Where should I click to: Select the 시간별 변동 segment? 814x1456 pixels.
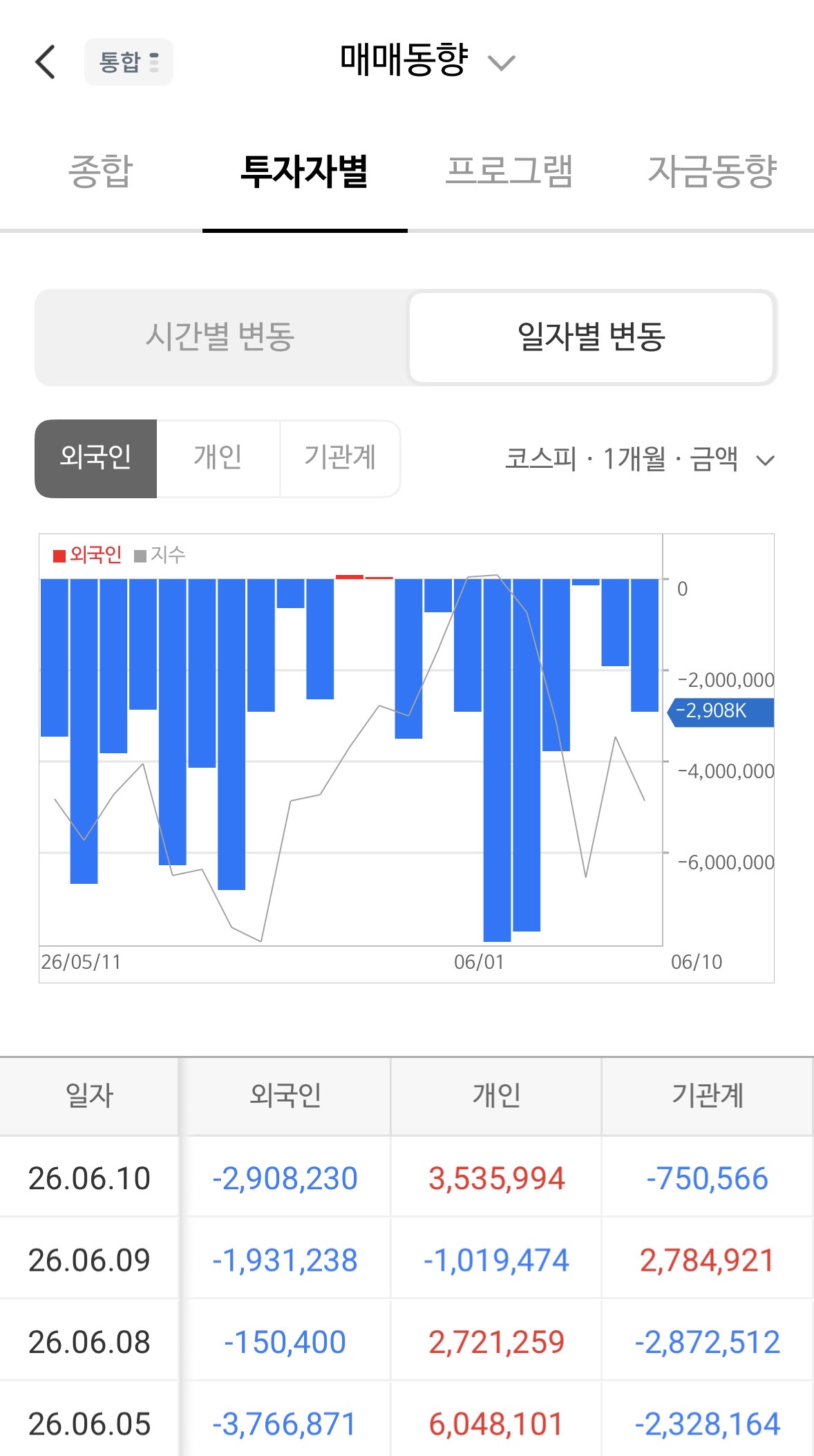point(220,337)
